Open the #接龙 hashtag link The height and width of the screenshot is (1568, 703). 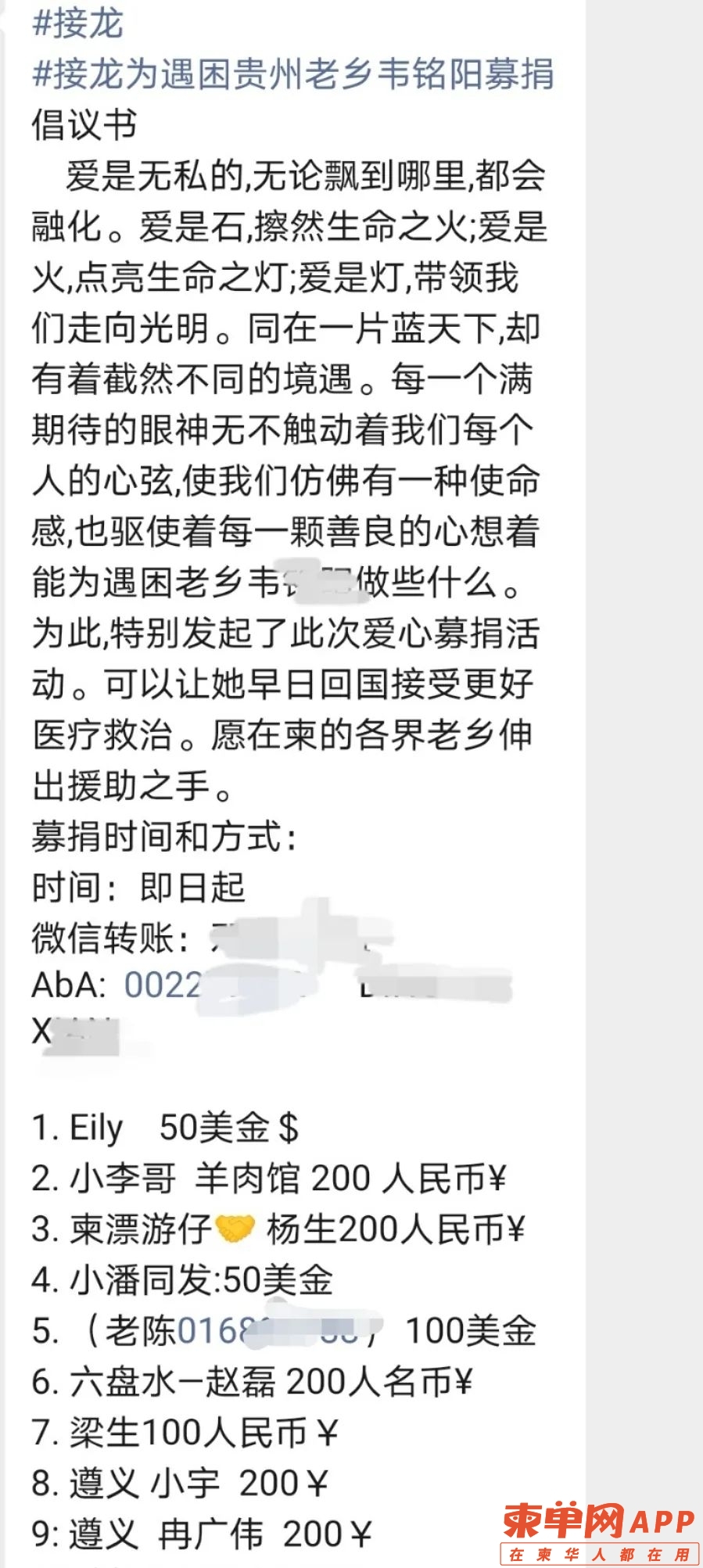click(x=77, y=23)
